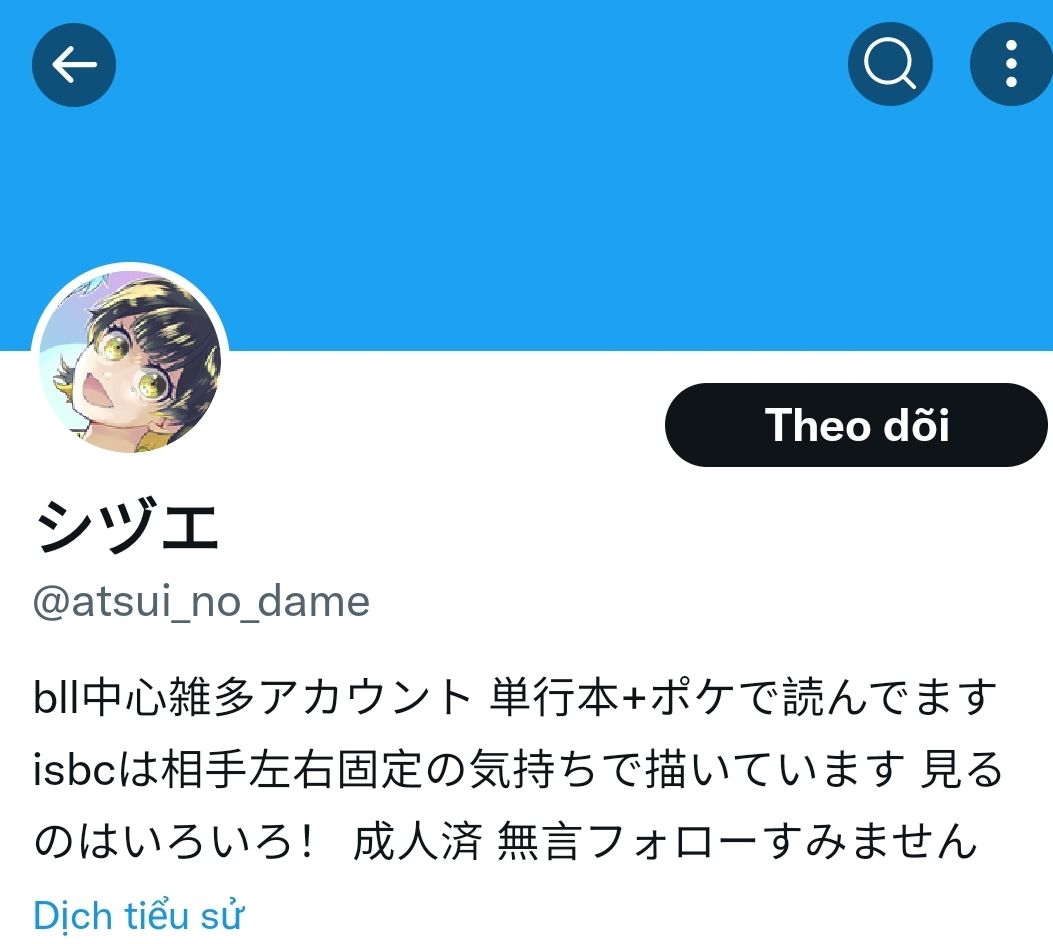Open search on this profile
Image resolution: width=1053 pixels, height=944 pixels.
pyautogui.click(x=890, y=65)
